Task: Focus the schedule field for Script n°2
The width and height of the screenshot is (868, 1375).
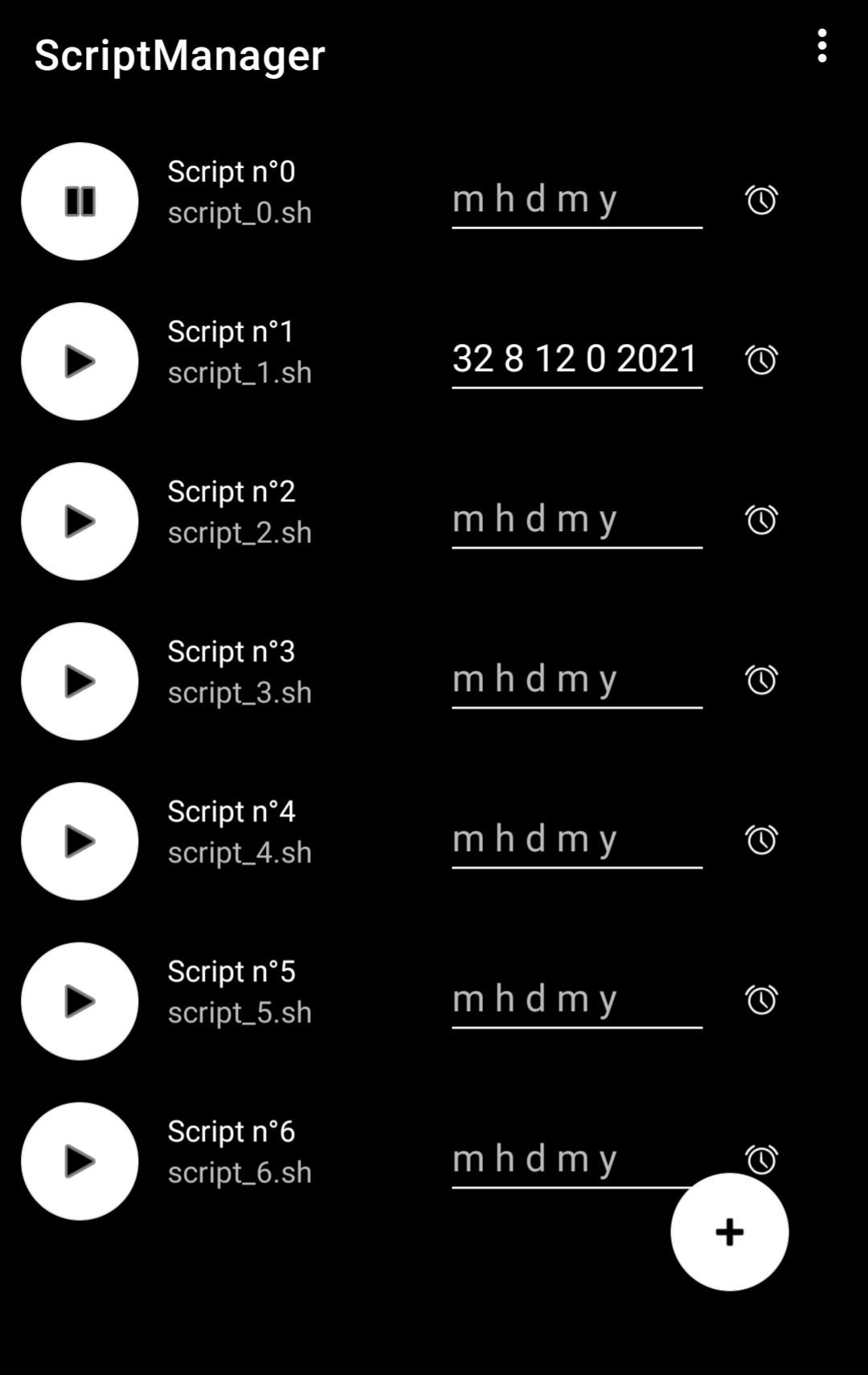Action: [x=576, y=519]
